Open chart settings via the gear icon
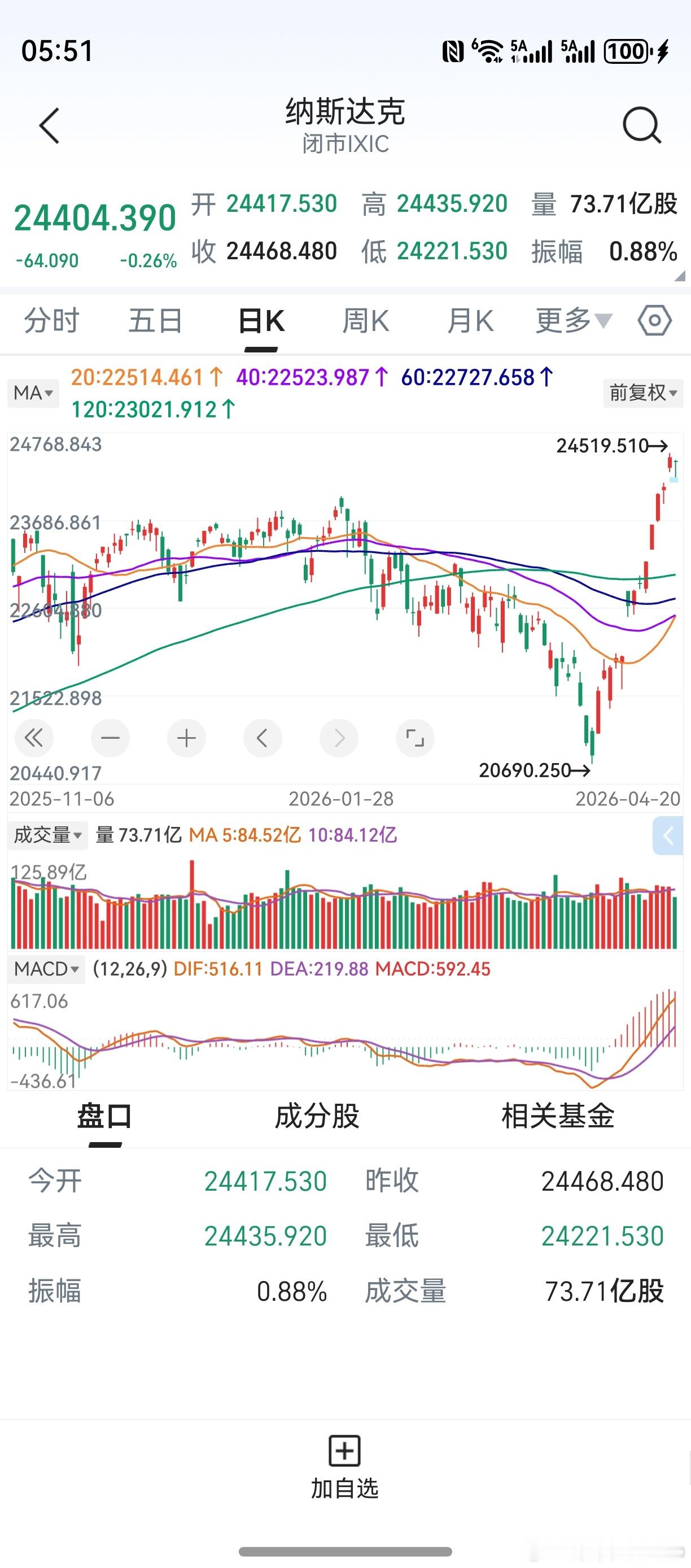Image resolution: width=691 pixels, height=1568 pixels. tap(656, 321)
